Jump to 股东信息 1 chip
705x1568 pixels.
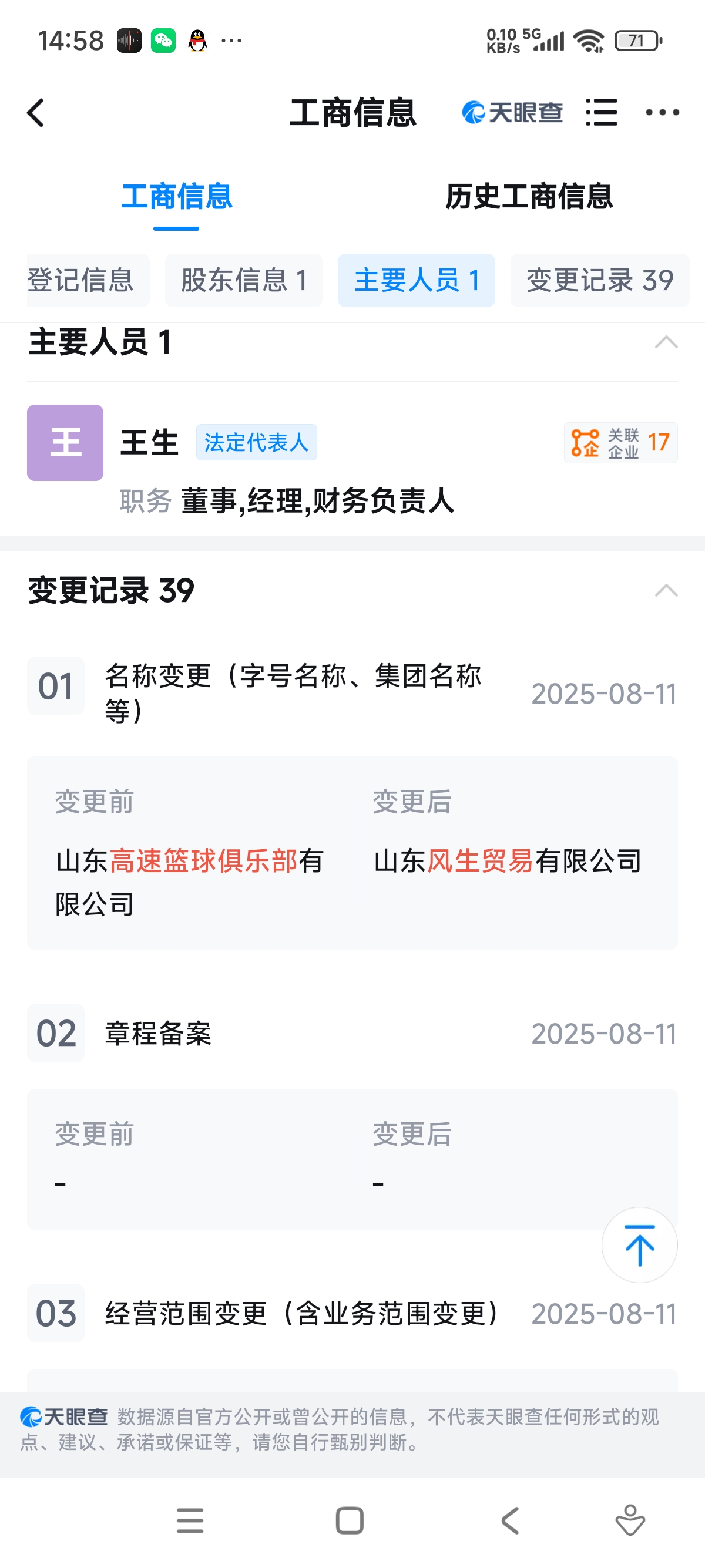click(x=244, y=281)
